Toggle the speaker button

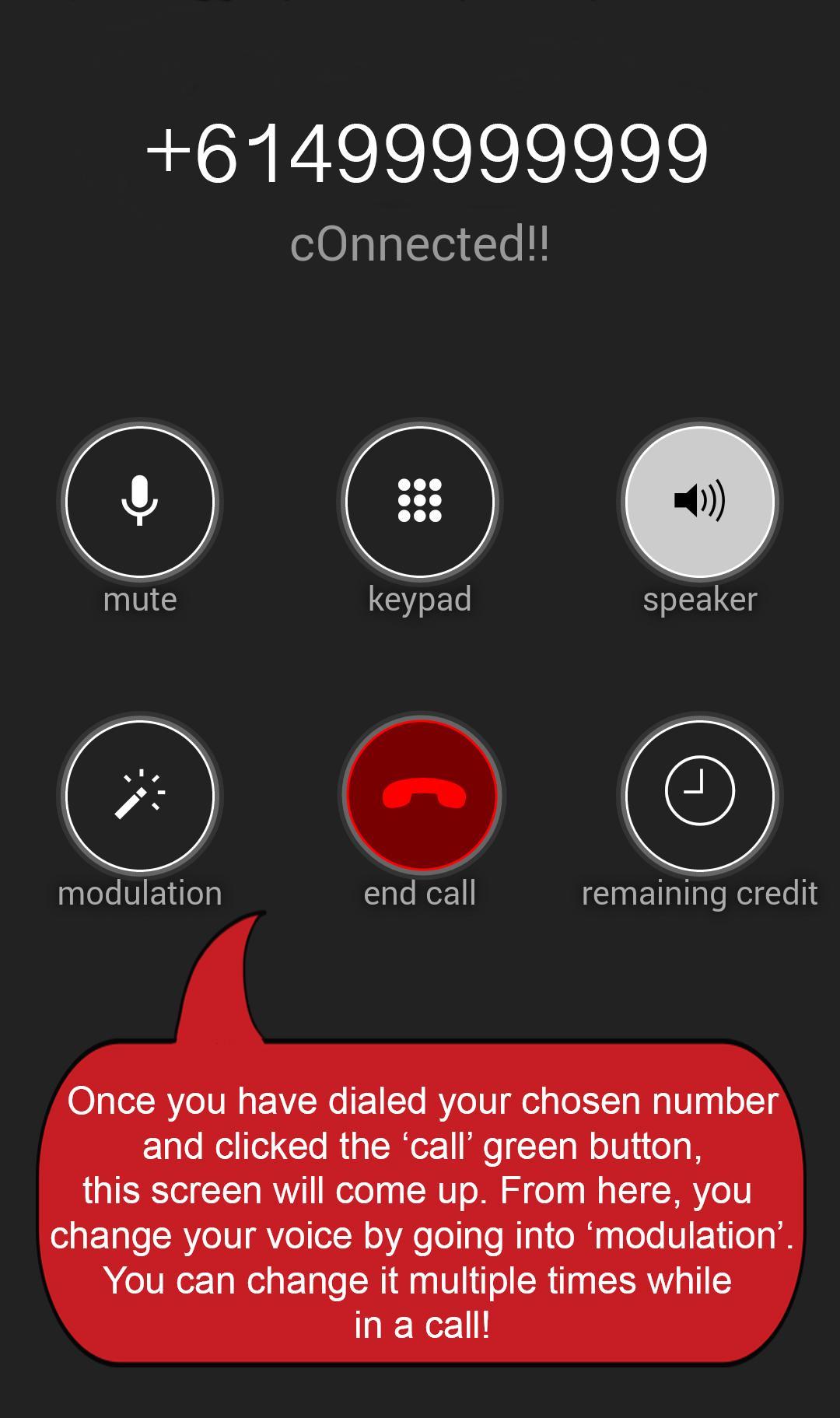[700, 502]
